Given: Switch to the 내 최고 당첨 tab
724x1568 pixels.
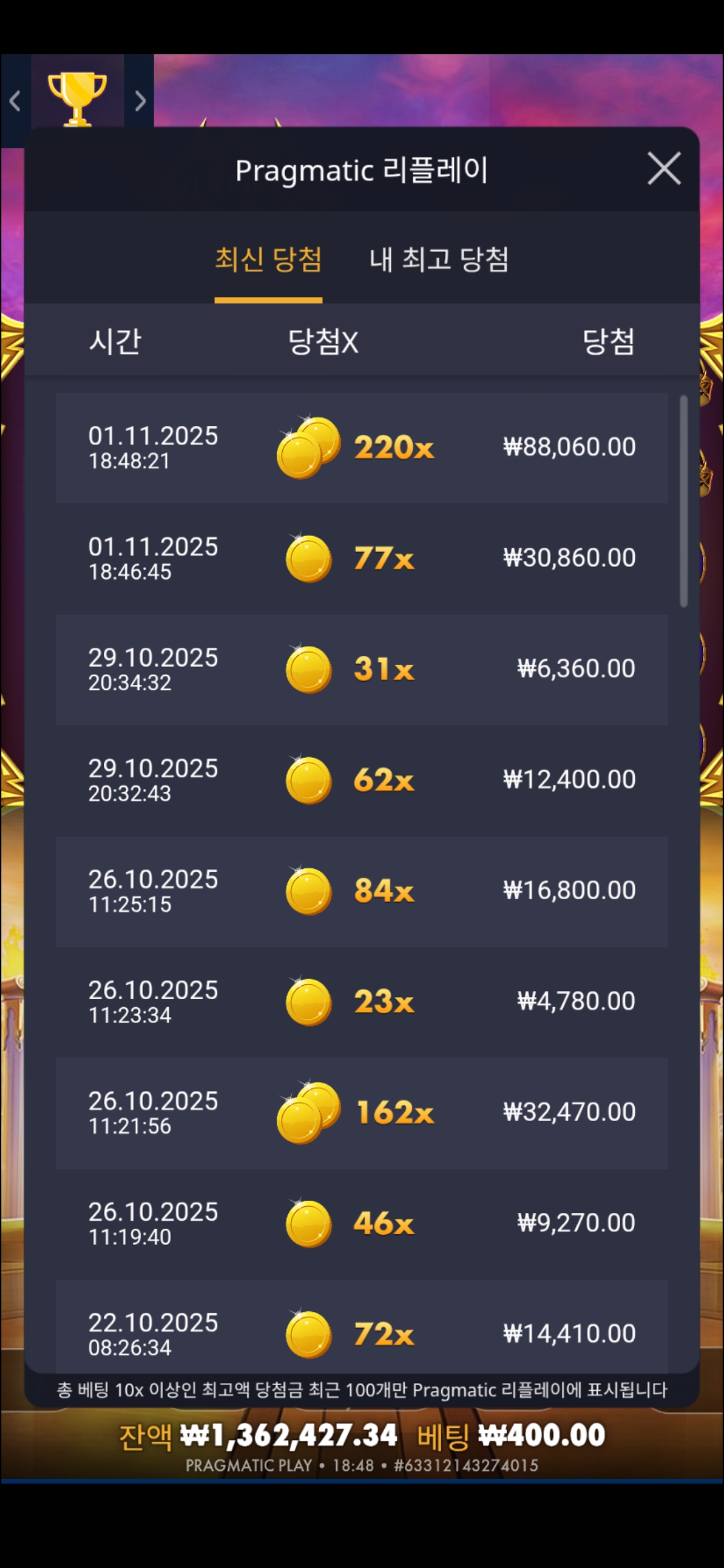Looking at the screenshot, I should pos(439,260).
